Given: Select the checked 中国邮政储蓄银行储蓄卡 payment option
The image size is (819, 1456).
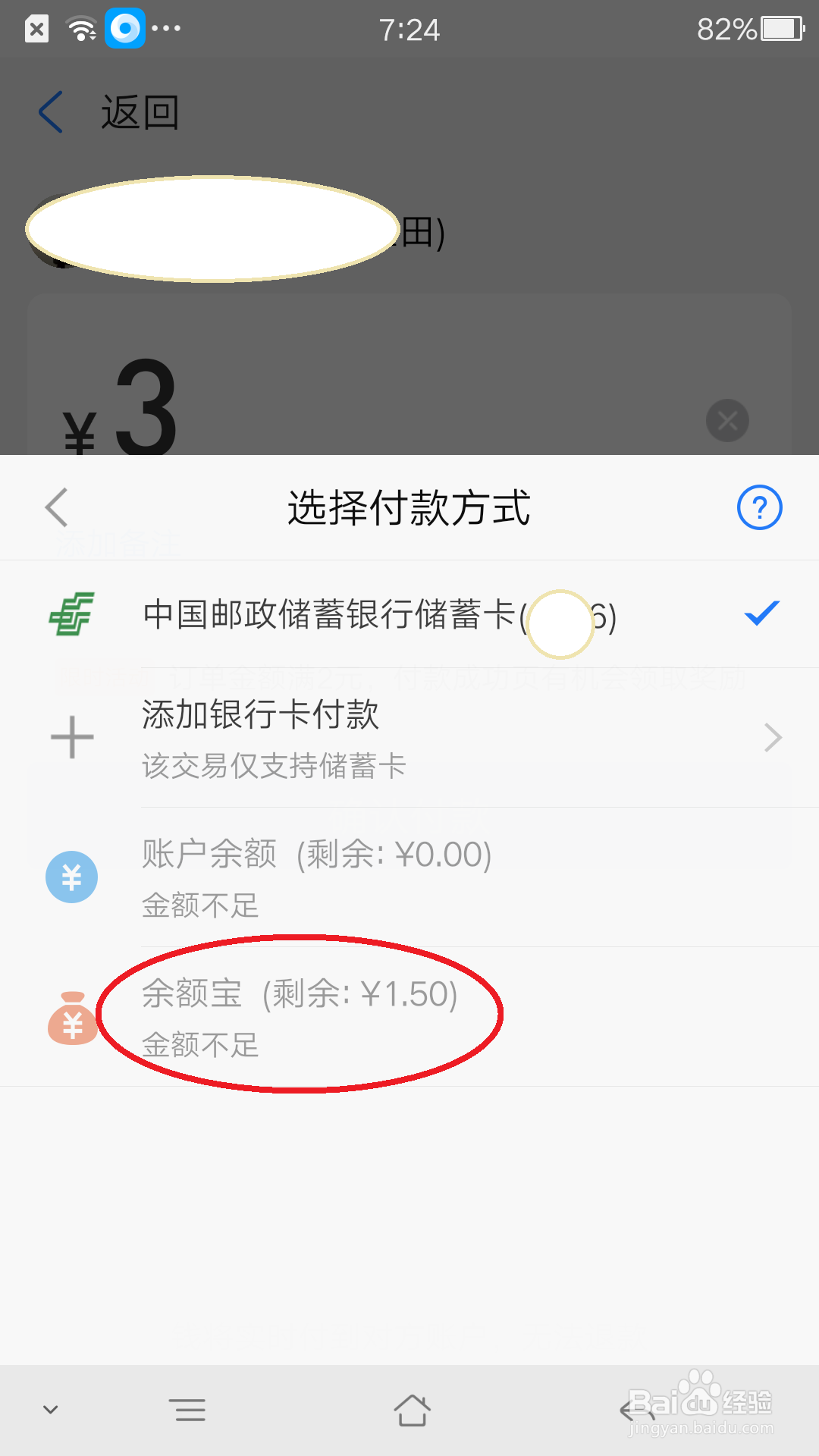Looking at the screenshot, I should coord(379,616).
